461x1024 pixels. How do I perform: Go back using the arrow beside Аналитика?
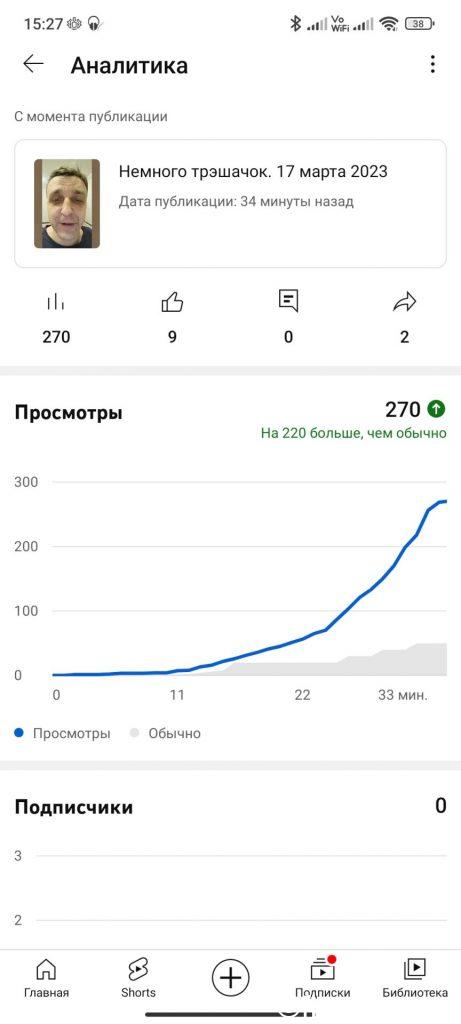click(x=33, y=64)
